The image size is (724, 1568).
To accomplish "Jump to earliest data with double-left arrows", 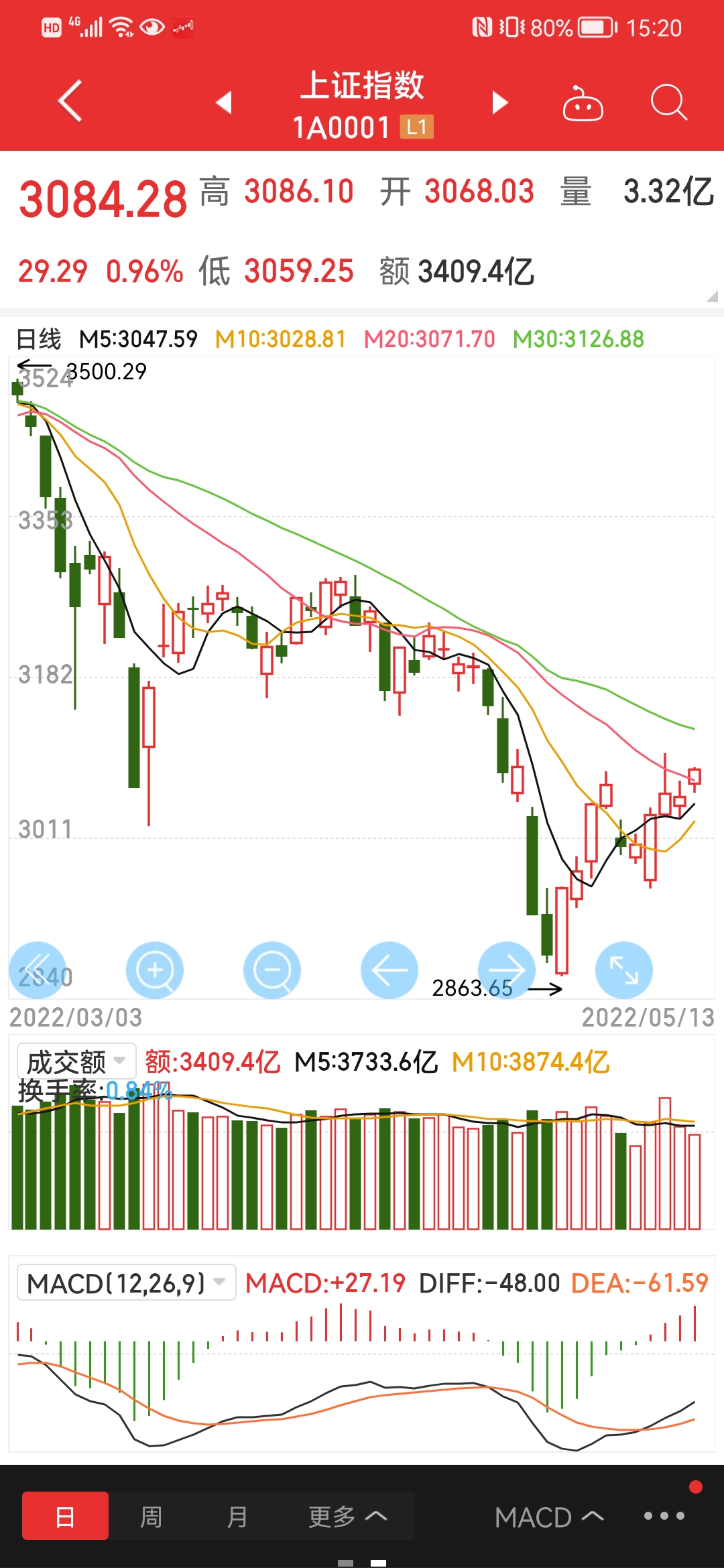I will [38, 970].
